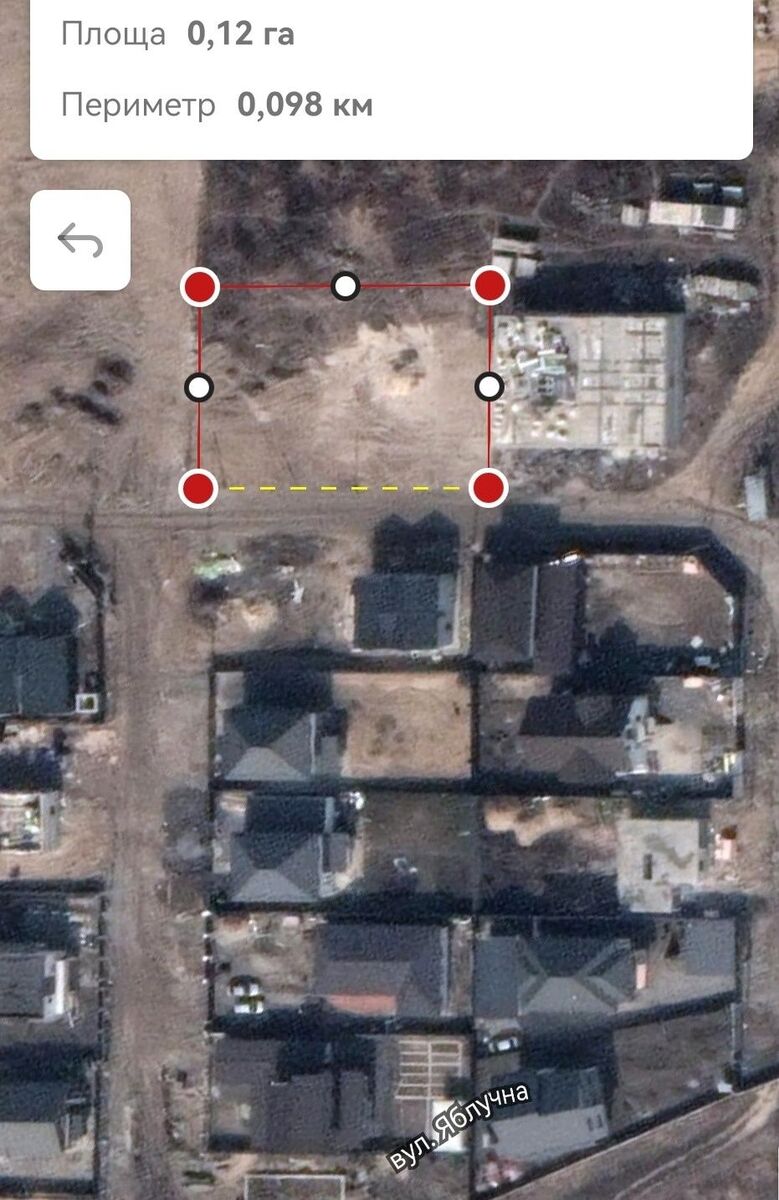779x1200 pixels.
Task: Undo the last measurement point
Action: (80, 240)
